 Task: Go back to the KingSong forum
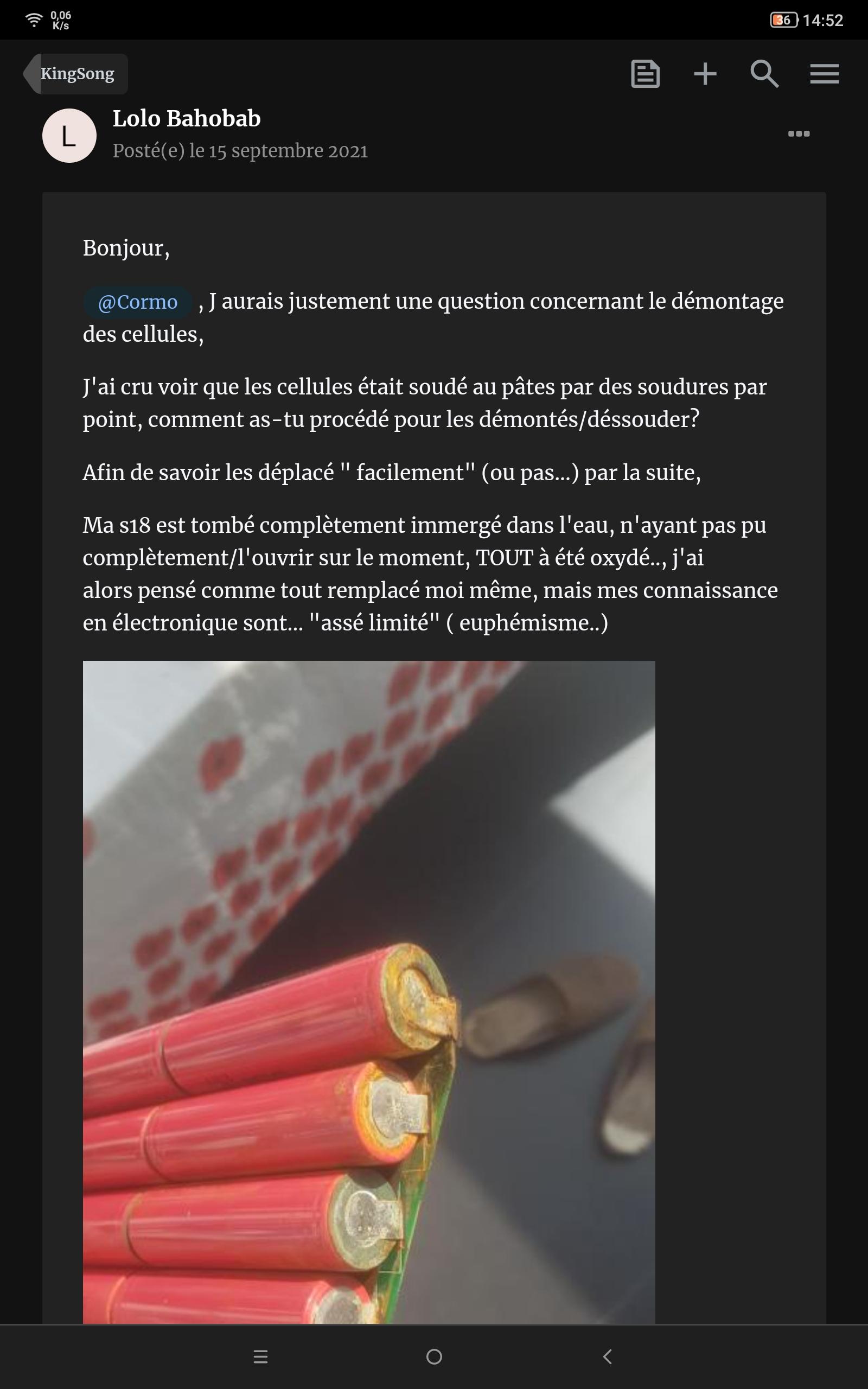click(76, 74)
